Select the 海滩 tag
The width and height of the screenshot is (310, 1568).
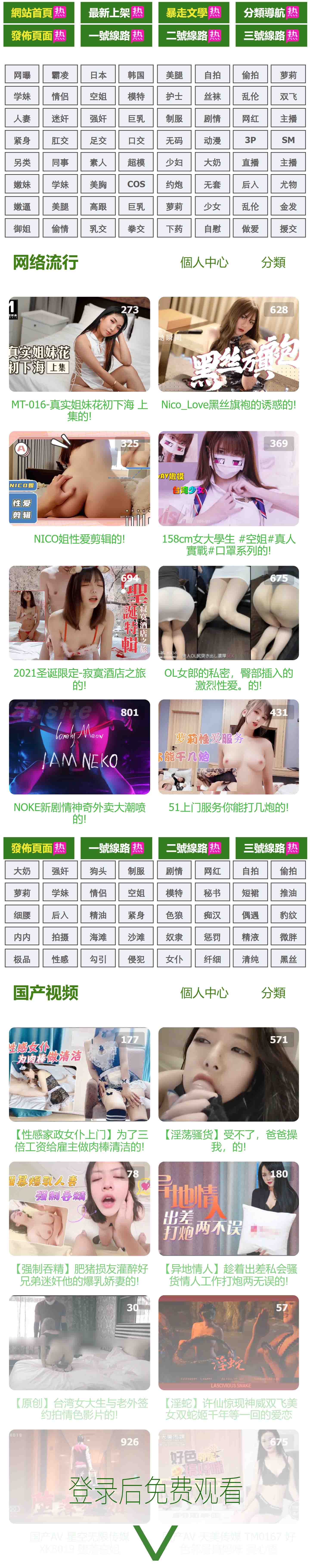(x=98, y=937)
